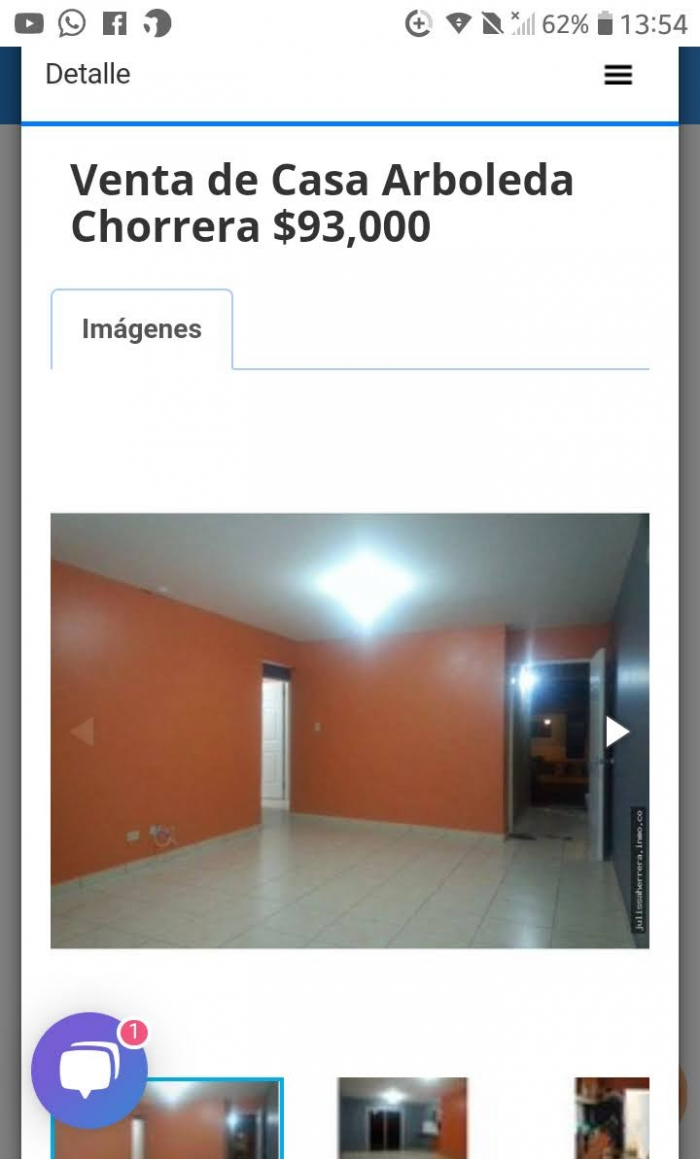700x1159 pixels.
Task: Select the Imágenes tab
Action: point(142,330)
